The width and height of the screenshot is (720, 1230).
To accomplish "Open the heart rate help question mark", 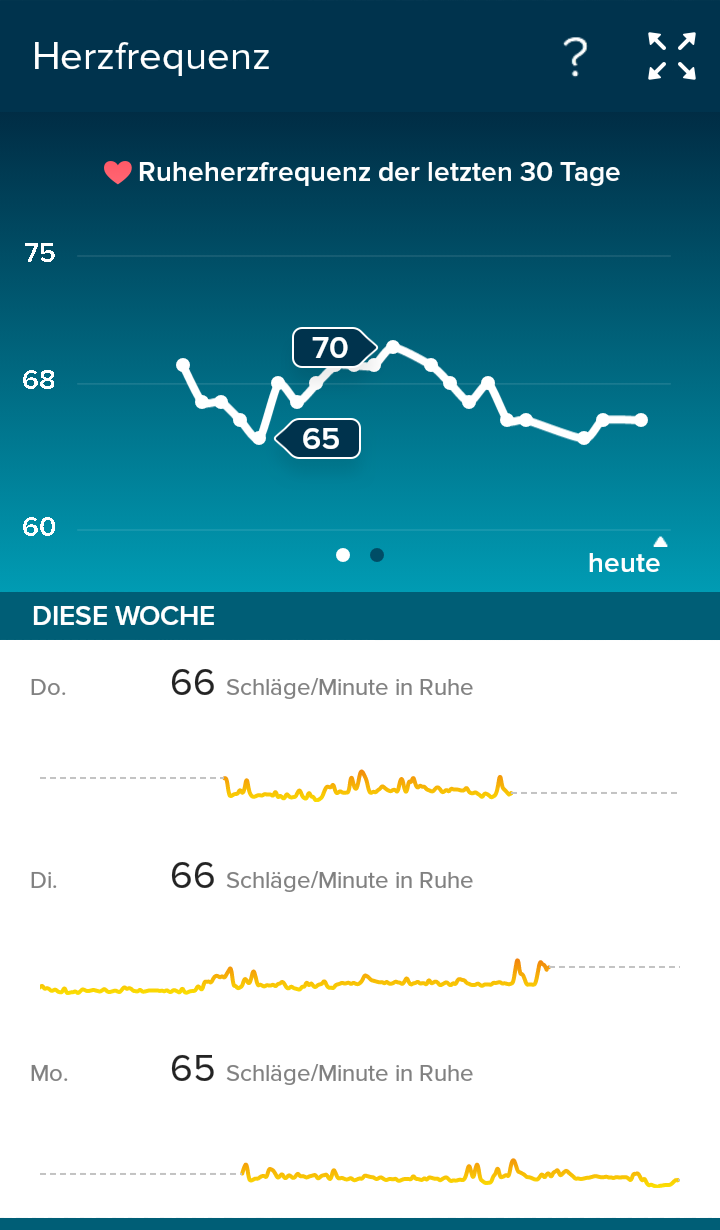I will (575, 57).
